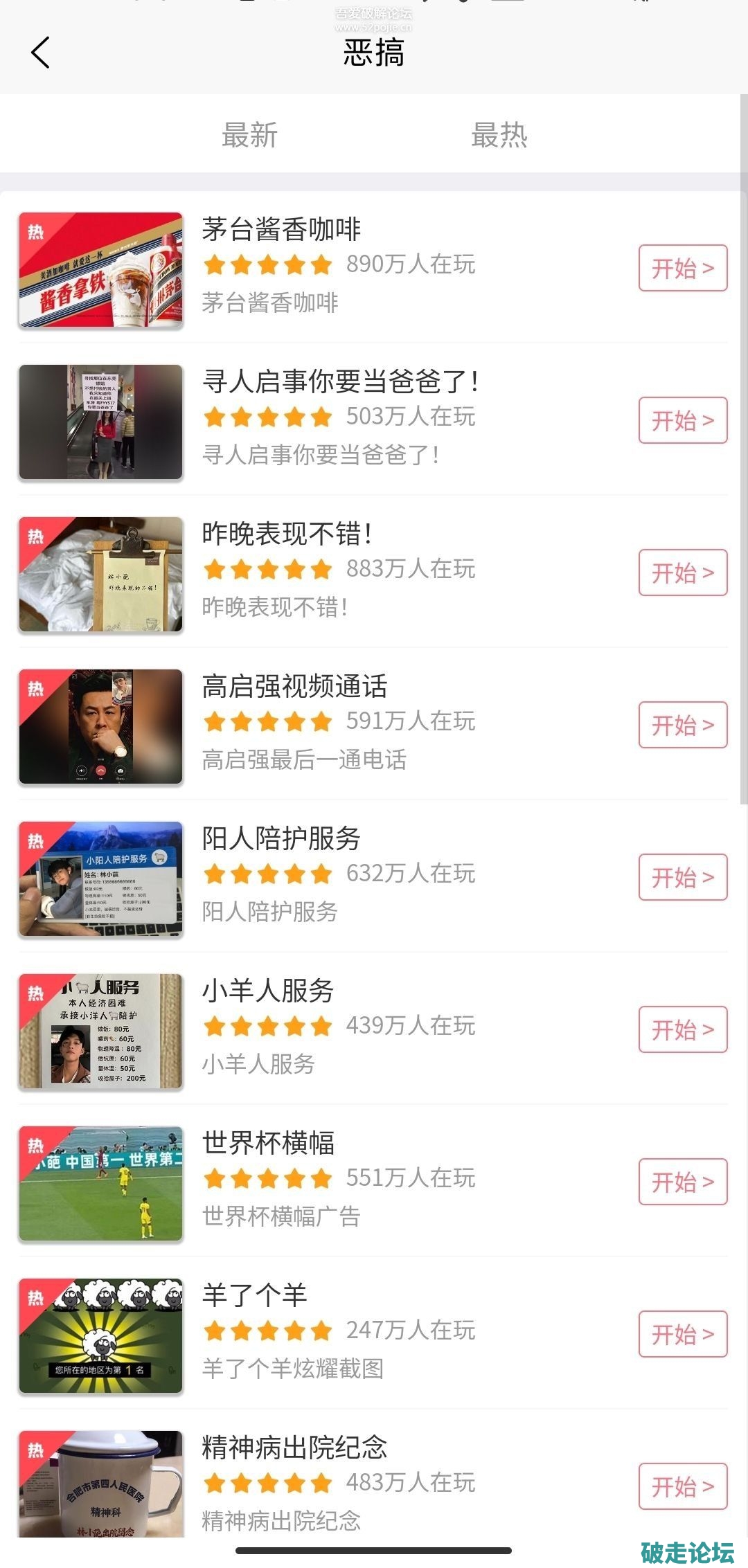The height and width of the screenshot is (1568, 748).
Task: Open the 茅台酱香咖啡 thumbnail image
Action: pos(101,269)
